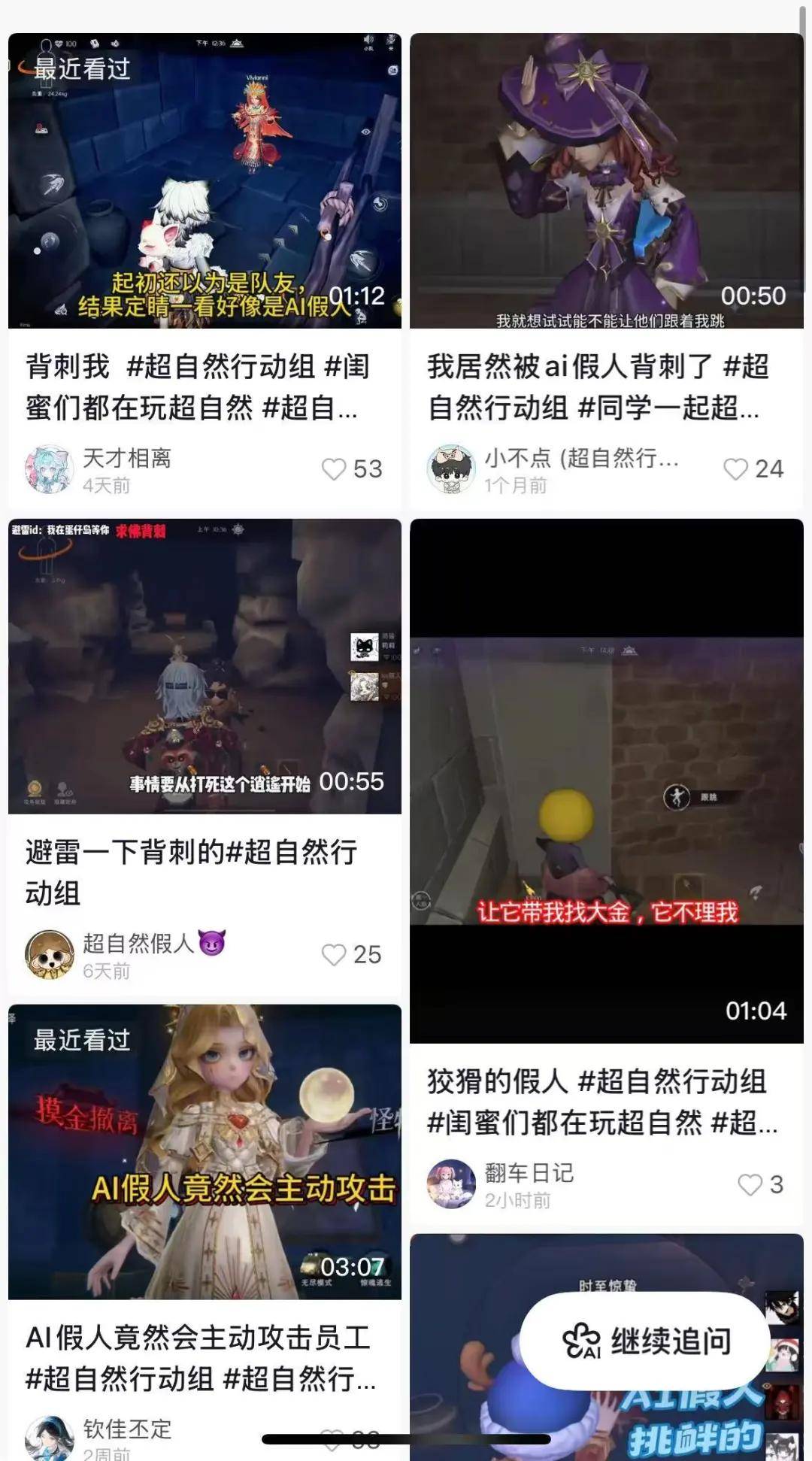
Task: Like the post by 翻车日记
Action: [x=750, y=1185]
